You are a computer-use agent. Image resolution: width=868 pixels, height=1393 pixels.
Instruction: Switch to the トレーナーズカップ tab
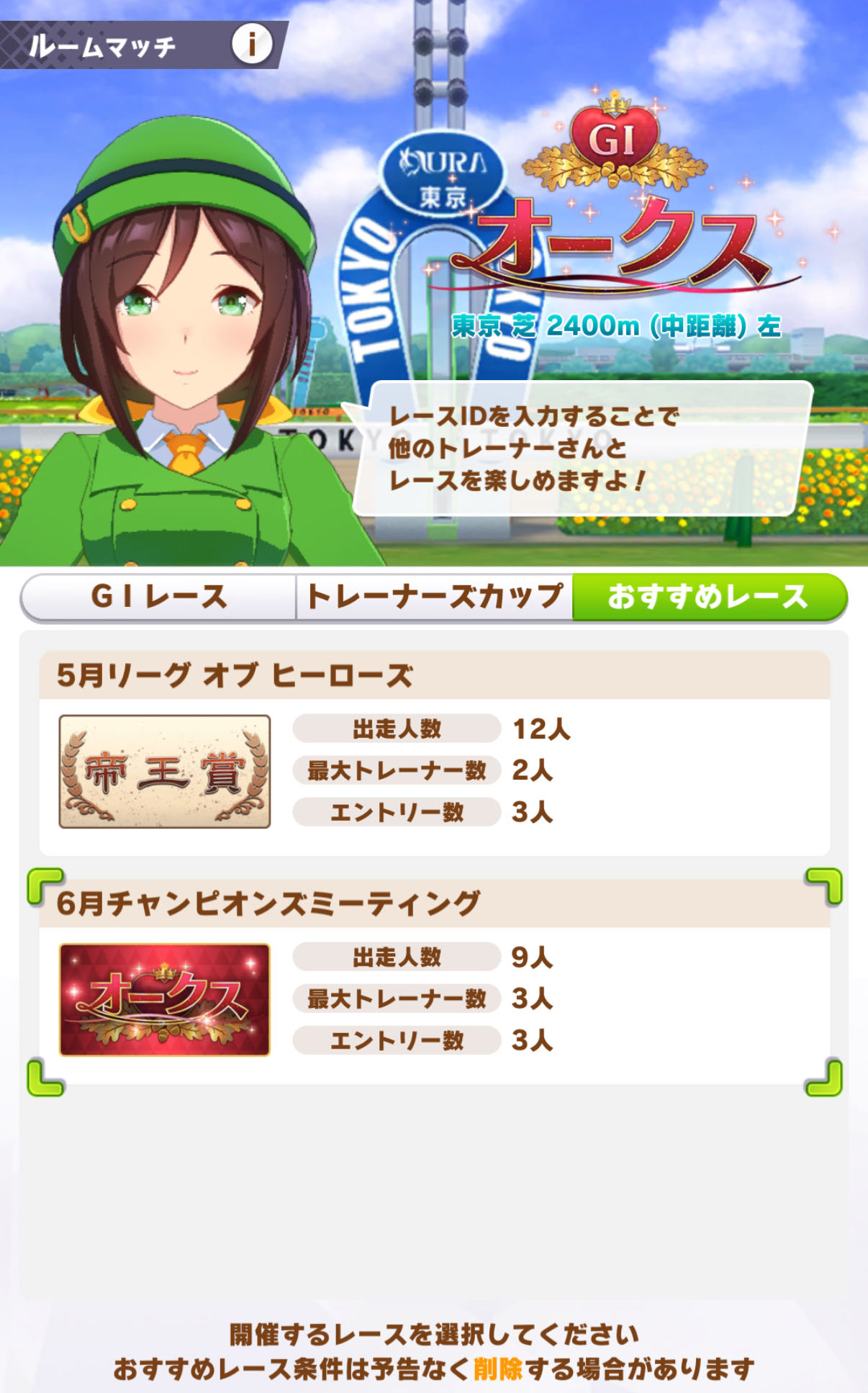[435, 598]
